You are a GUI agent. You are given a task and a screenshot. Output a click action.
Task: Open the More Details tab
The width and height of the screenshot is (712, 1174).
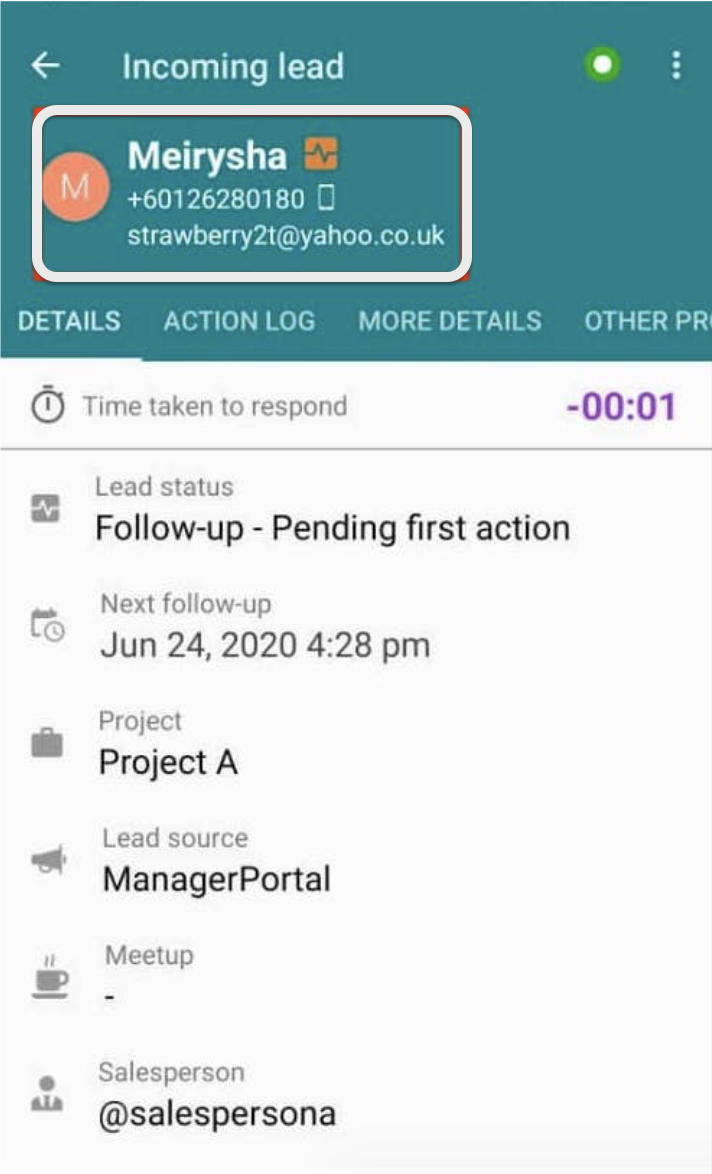[450, 321]
